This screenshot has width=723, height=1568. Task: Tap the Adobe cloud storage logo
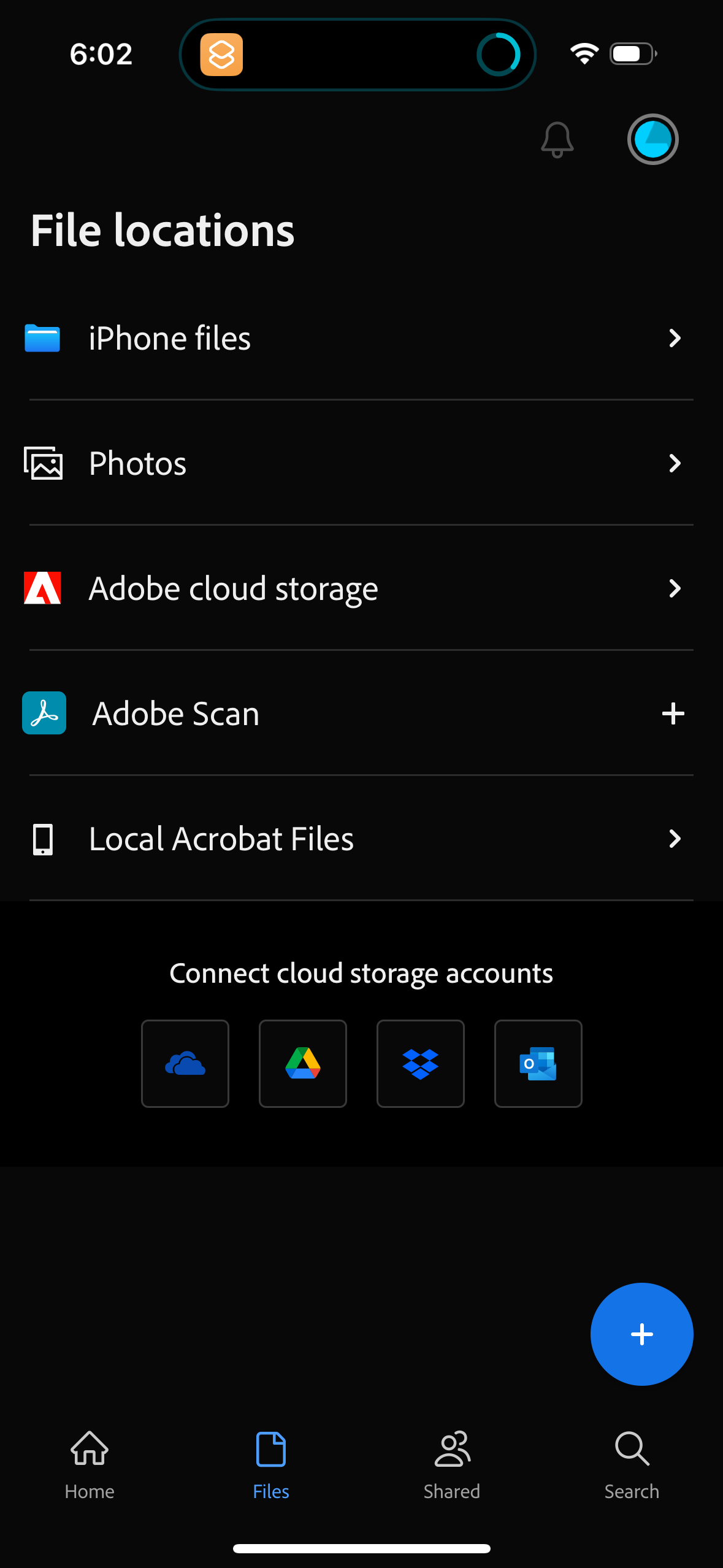(42, 588)
